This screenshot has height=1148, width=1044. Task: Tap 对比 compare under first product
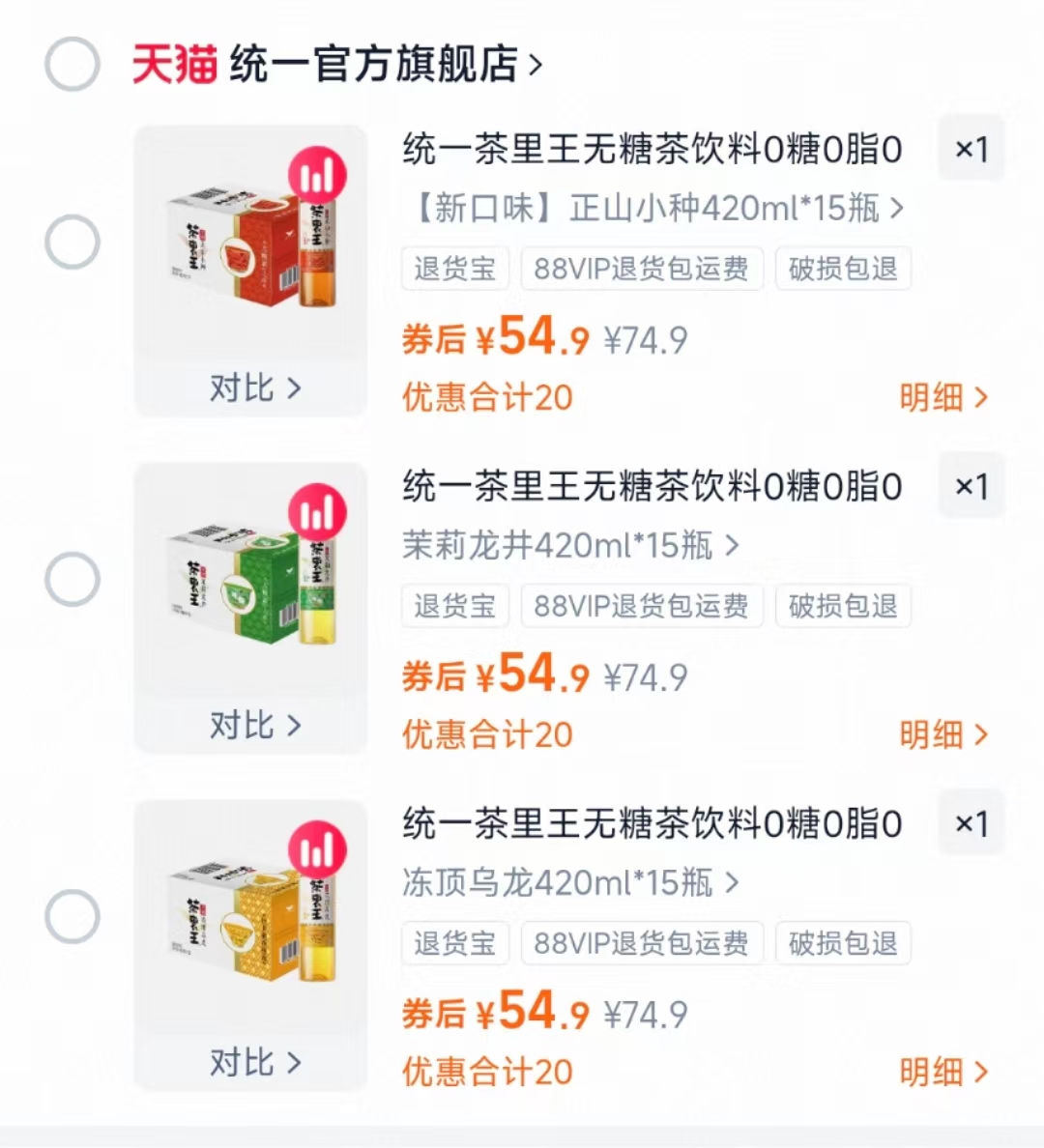click(x=249, y=388)
